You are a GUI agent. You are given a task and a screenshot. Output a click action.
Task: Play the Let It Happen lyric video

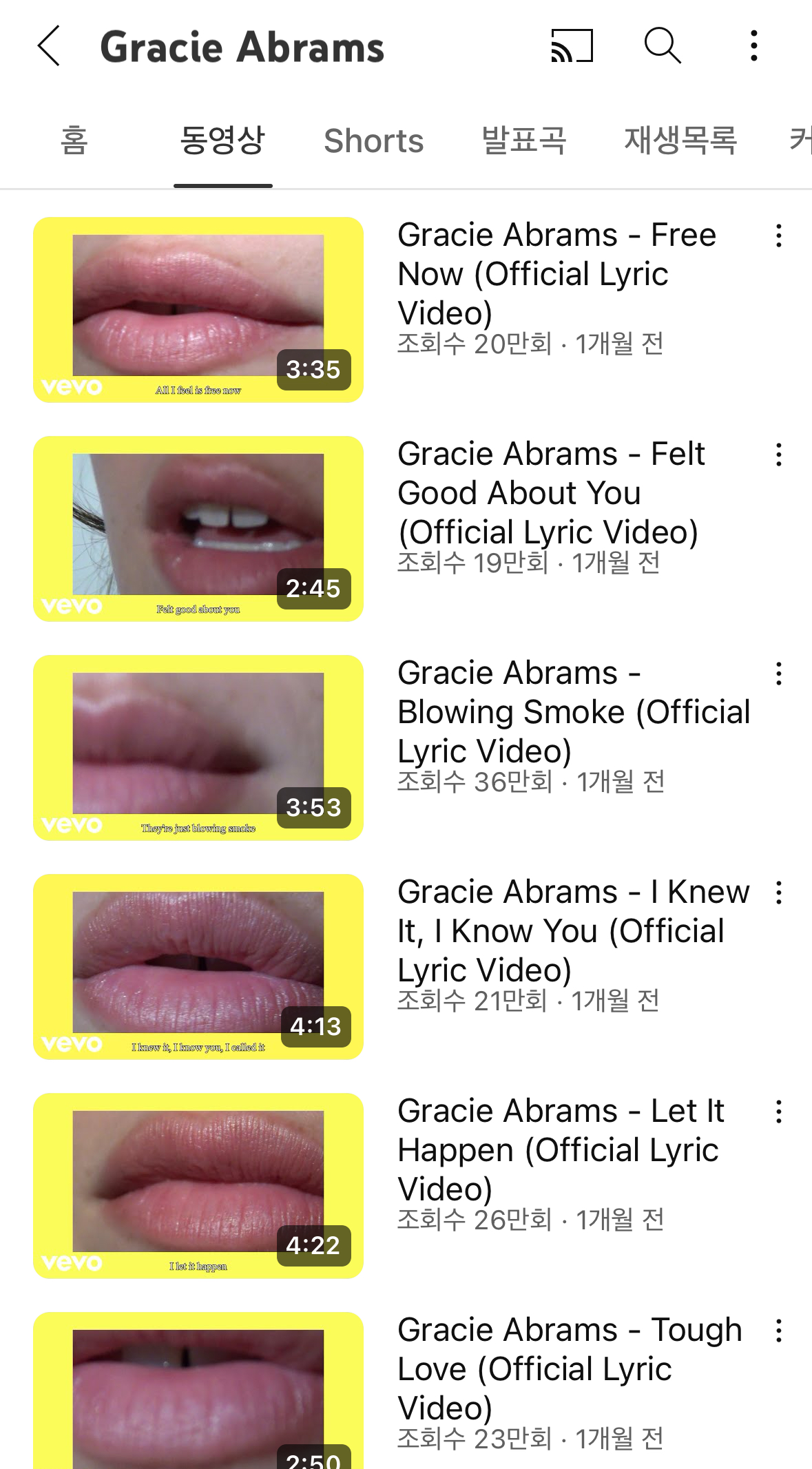pyautogui.click(x=198, y=1186)
